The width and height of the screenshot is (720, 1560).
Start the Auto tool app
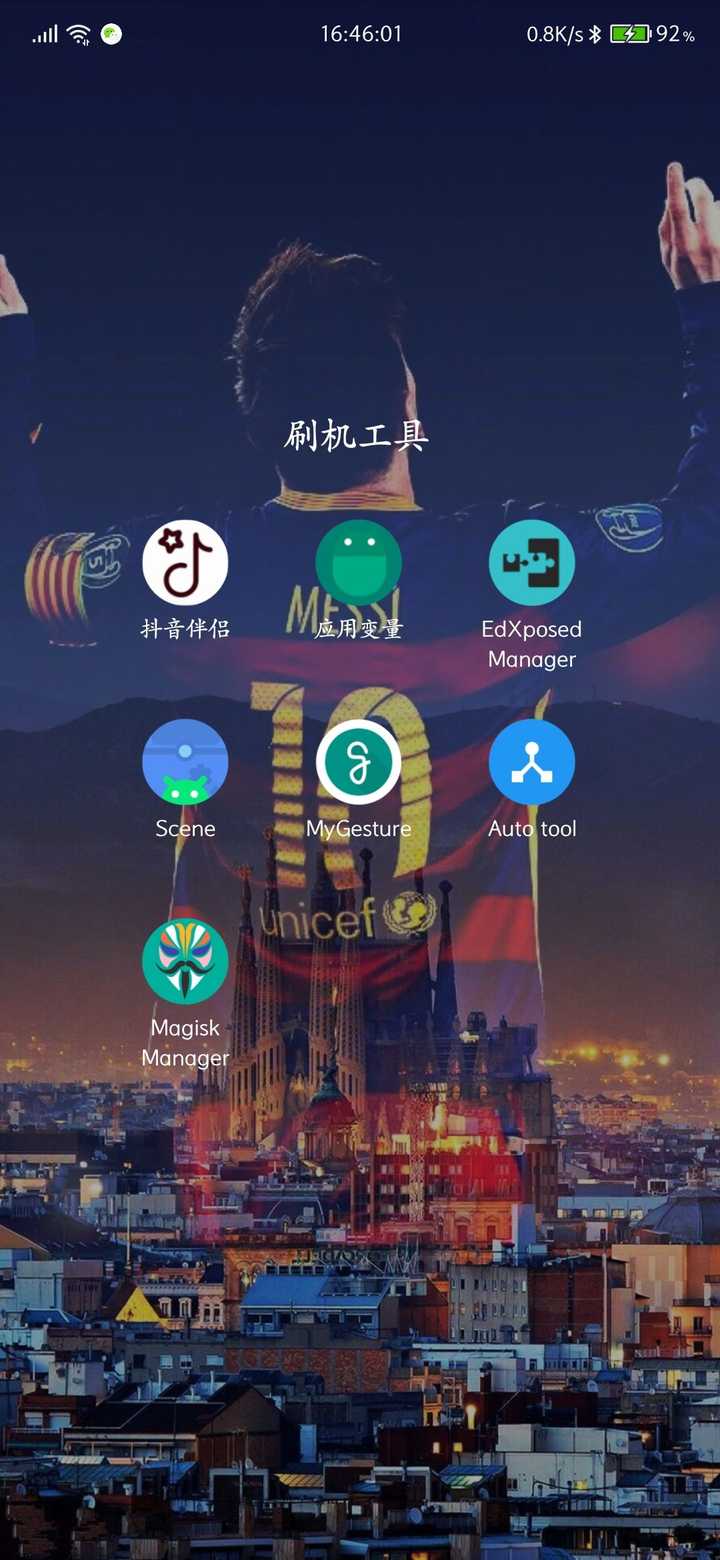(x=531, y=762)
